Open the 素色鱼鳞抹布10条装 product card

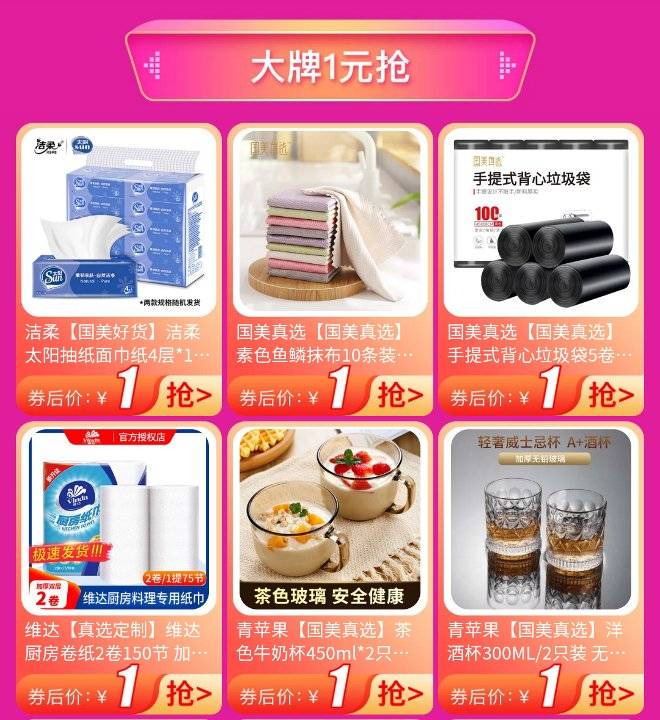point(329,222)
